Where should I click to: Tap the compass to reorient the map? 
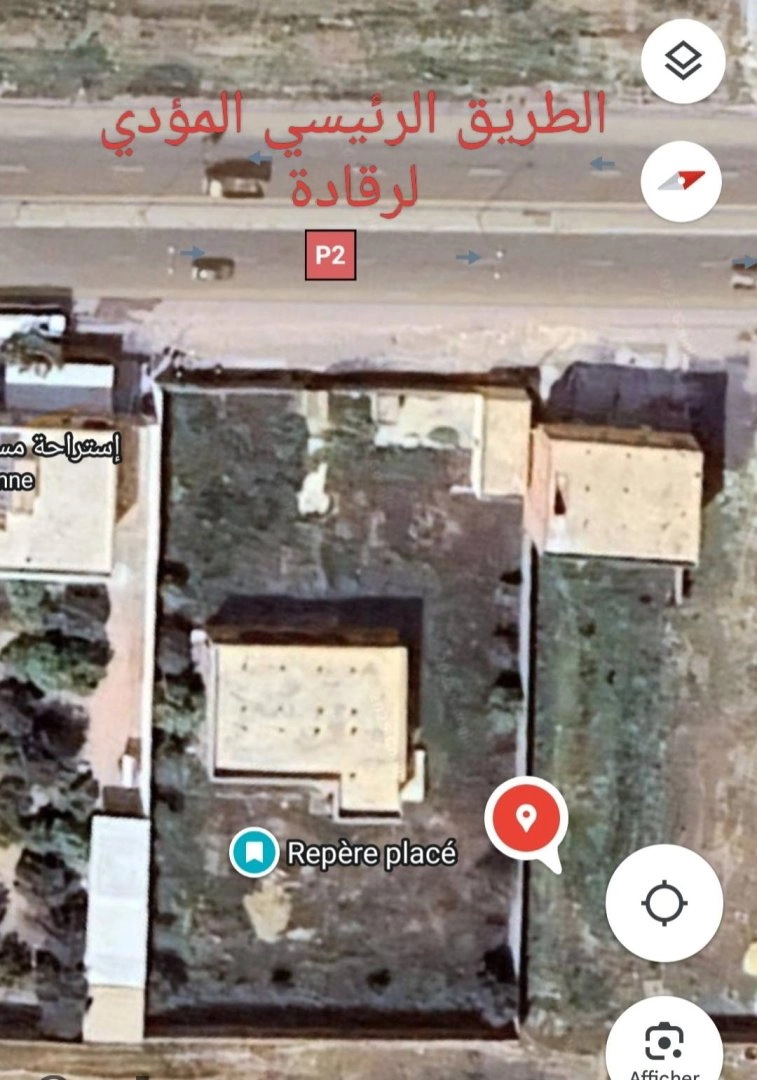pyautogui.click(x=681, y=181)
